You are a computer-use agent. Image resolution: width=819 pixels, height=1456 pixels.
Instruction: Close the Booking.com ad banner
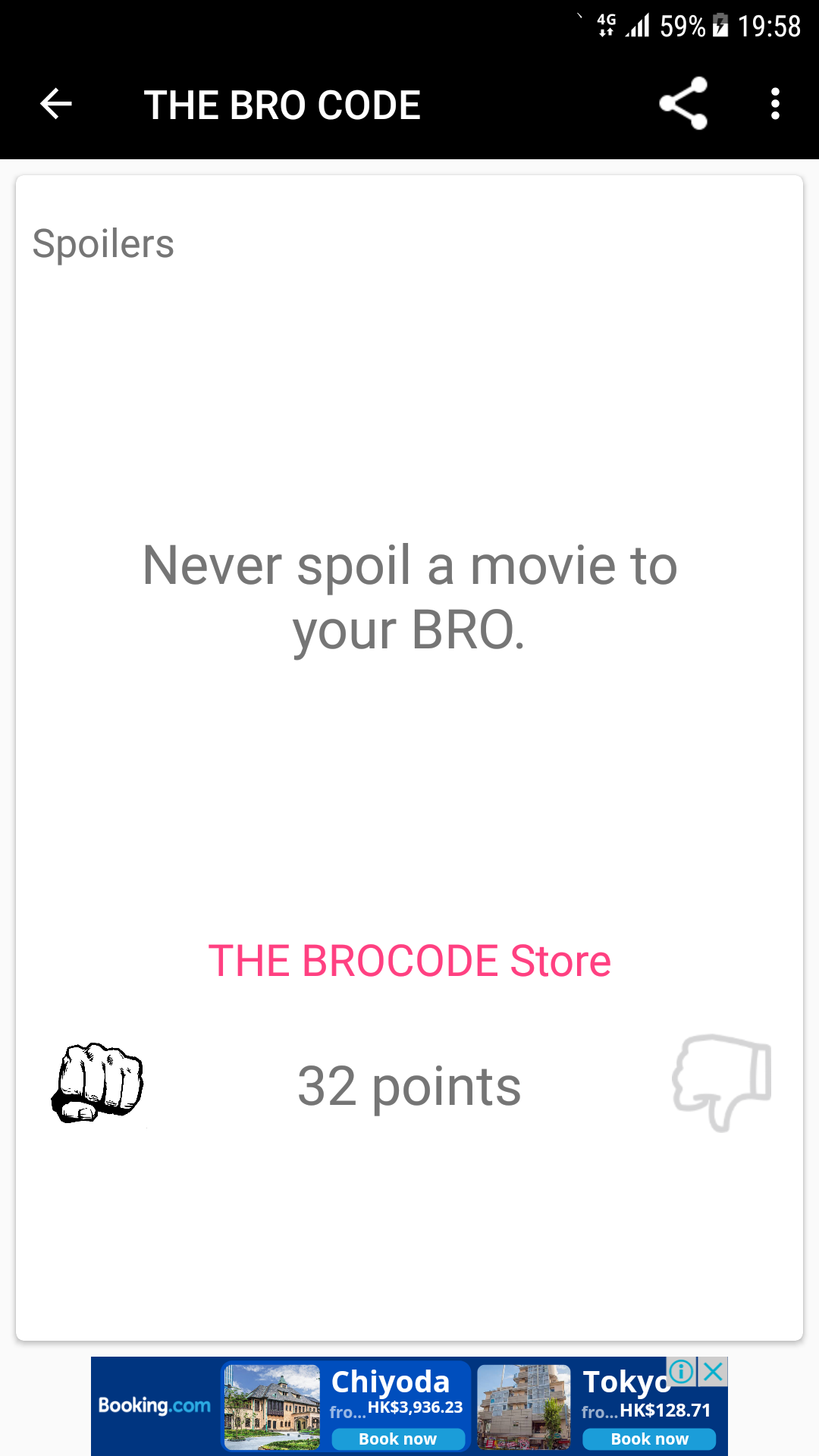[713, 1371]
